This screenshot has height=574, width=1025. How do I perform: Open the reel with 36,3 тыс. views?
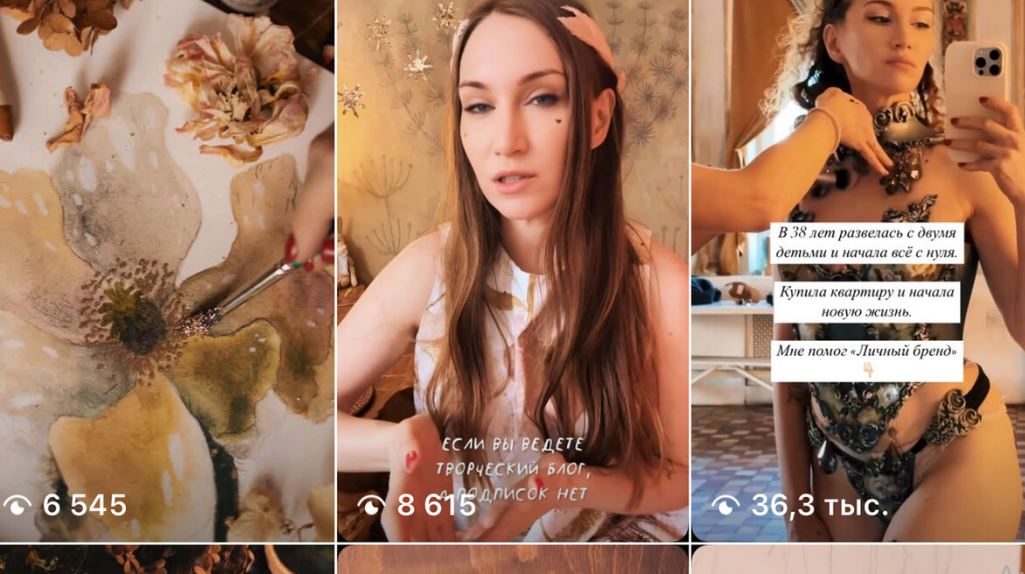click(858, 270)
